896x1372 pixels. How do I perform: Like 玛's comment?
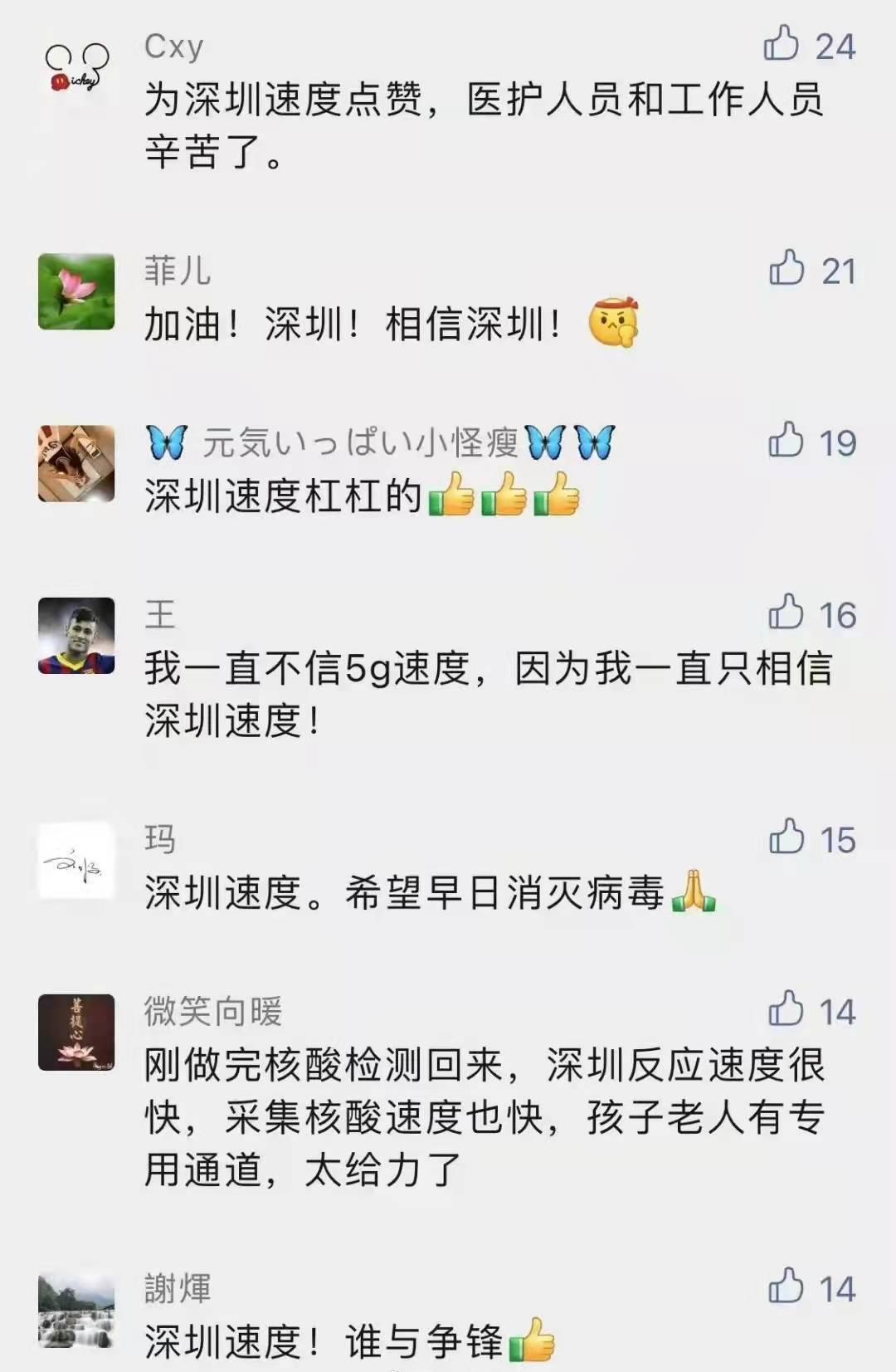786,837
